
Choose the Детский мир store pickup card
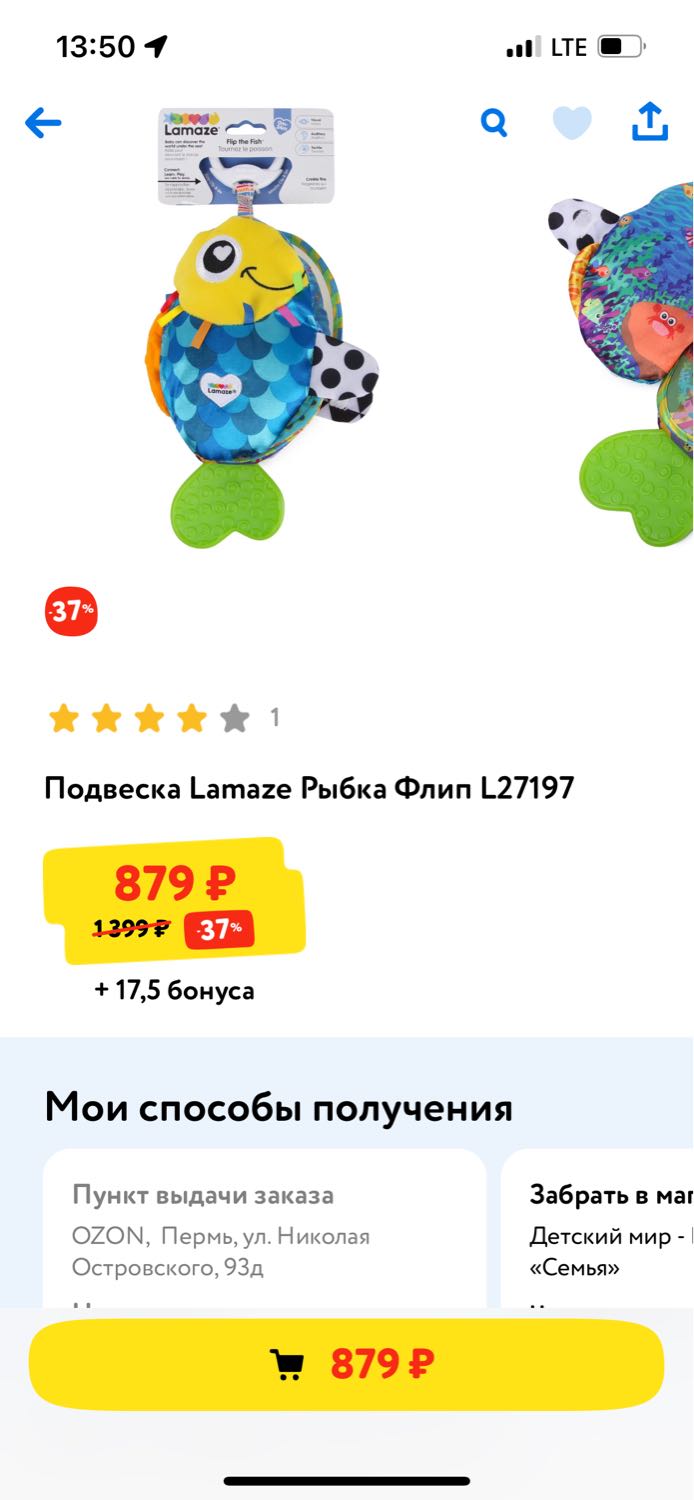tap(597, 1230)
